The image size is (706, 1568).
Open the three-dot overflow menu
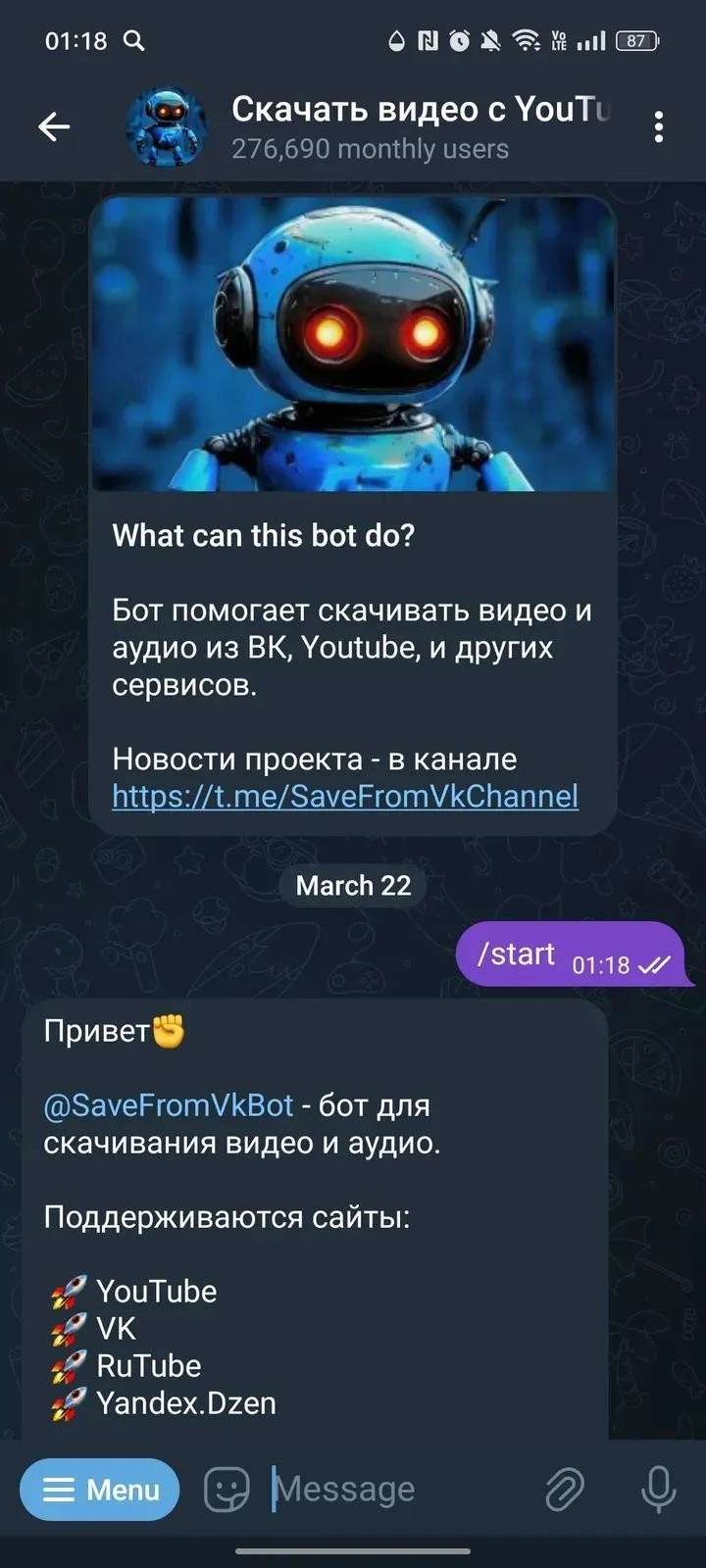point(658,126)
